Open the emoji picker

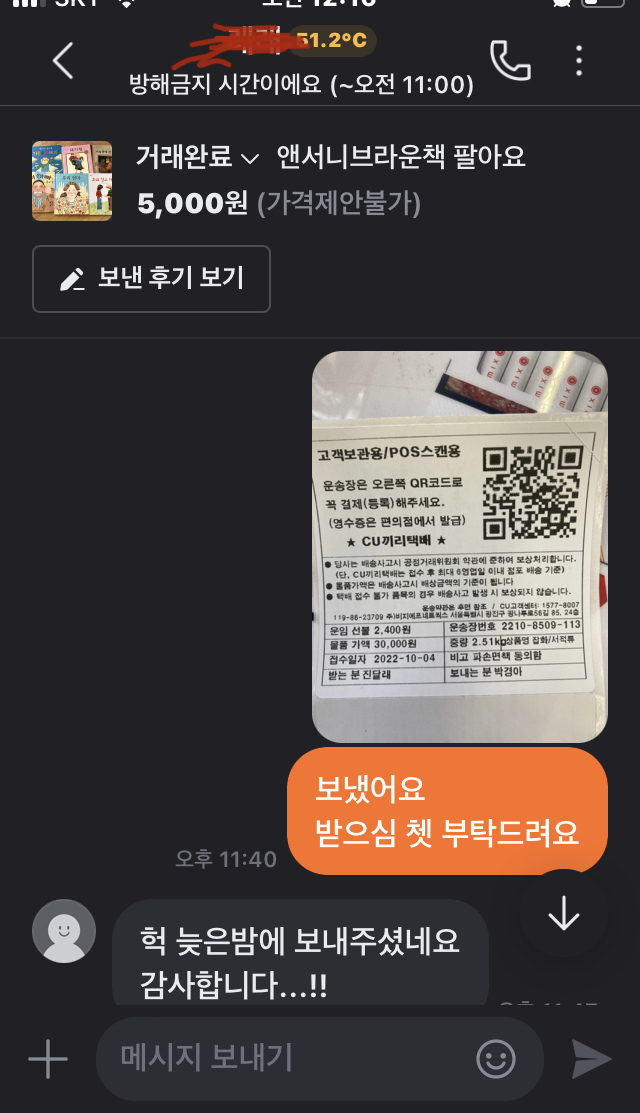point(495,1059)
